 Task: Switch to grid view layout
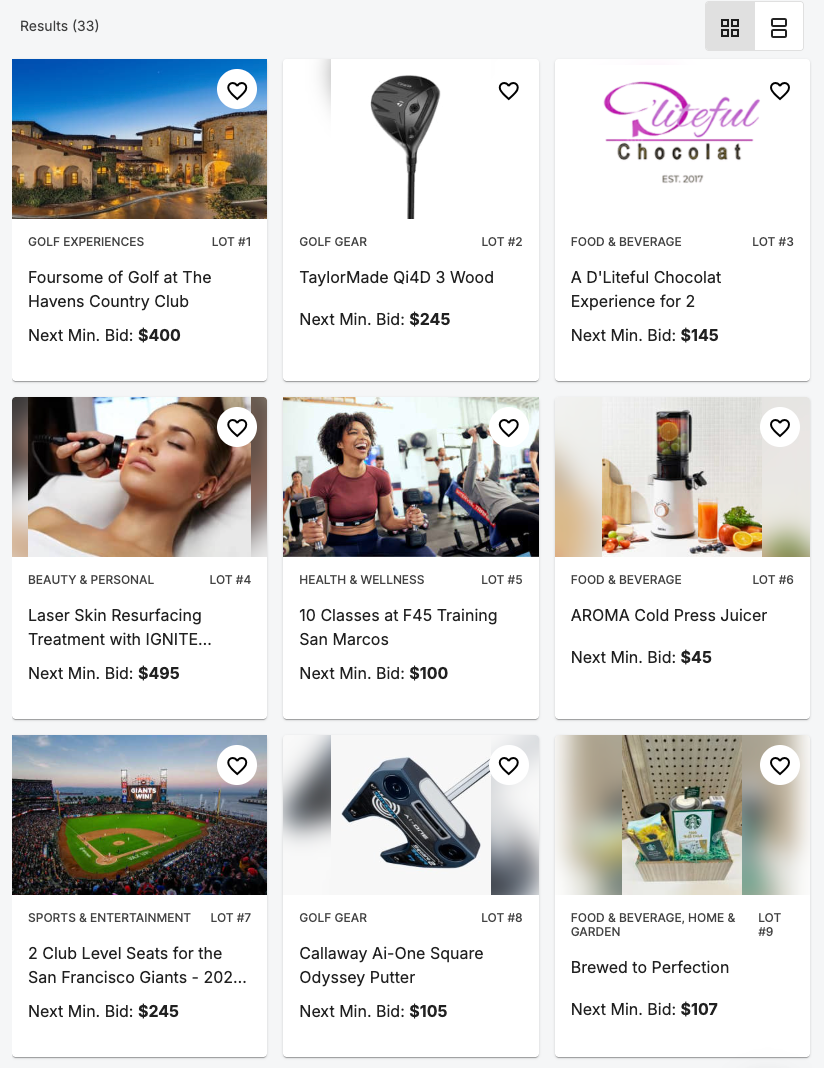click(x=730, y=28)
